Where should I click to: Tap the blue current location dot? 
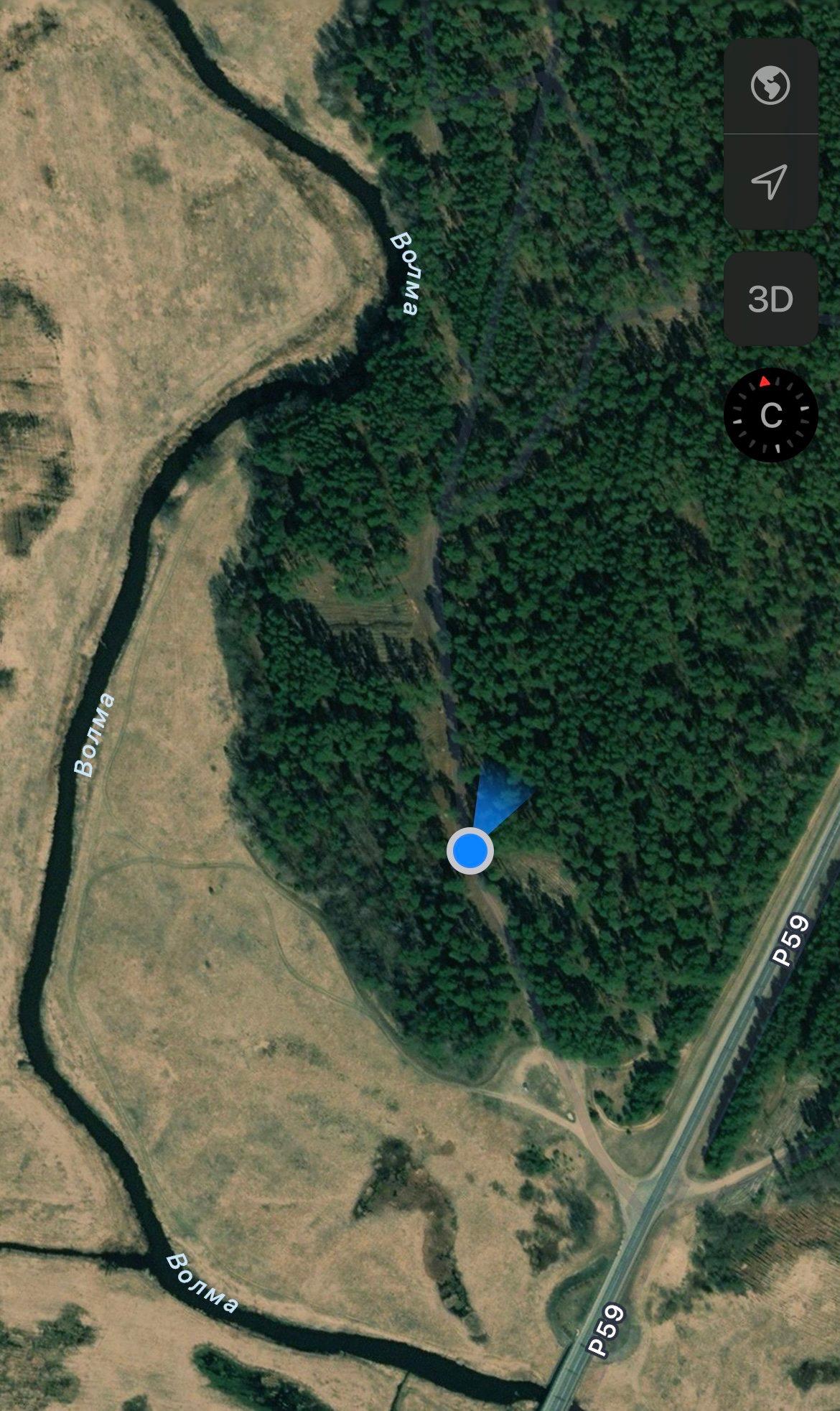coord(470,850)
